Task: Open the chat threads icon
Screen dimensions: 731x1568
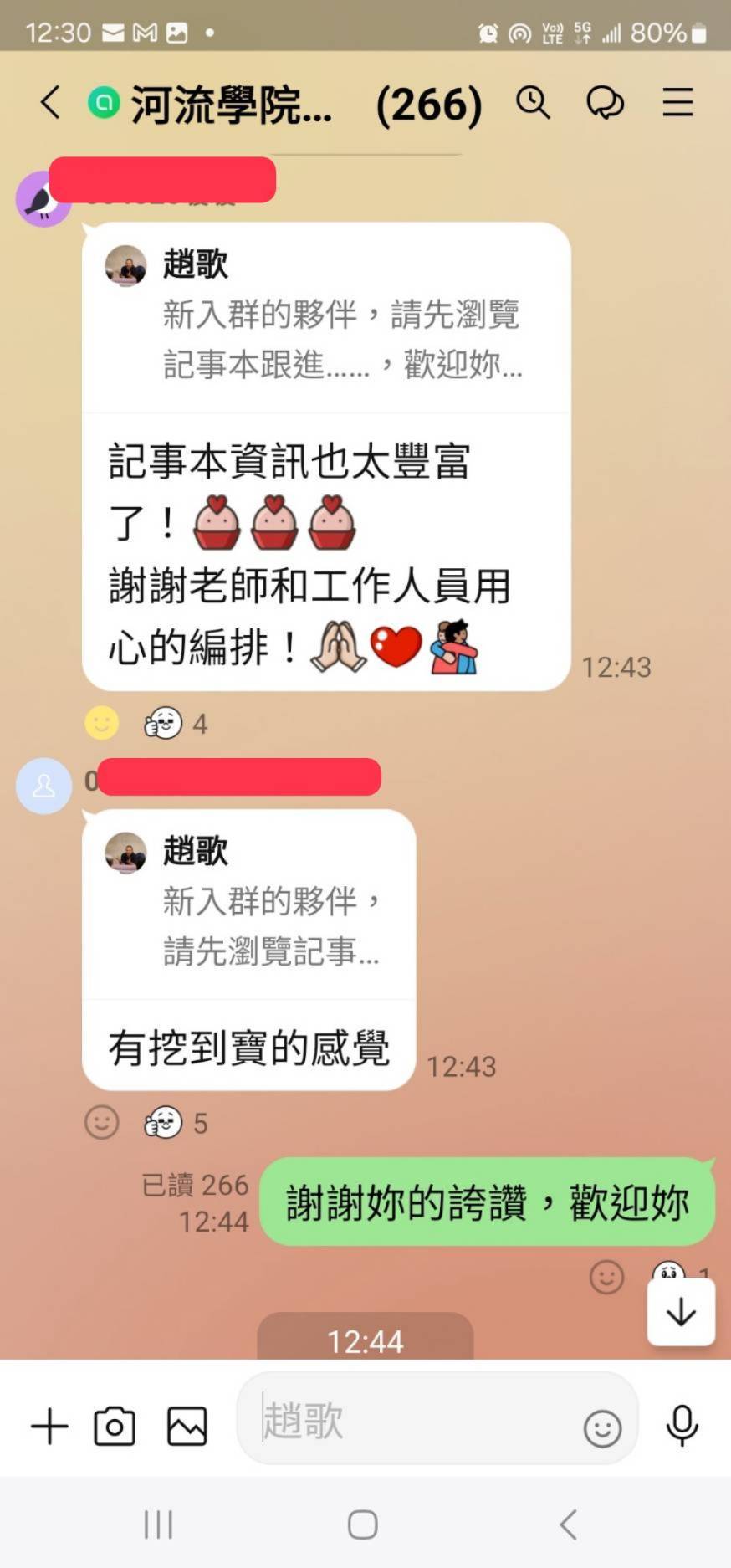Action: click(x=605, y=103)
